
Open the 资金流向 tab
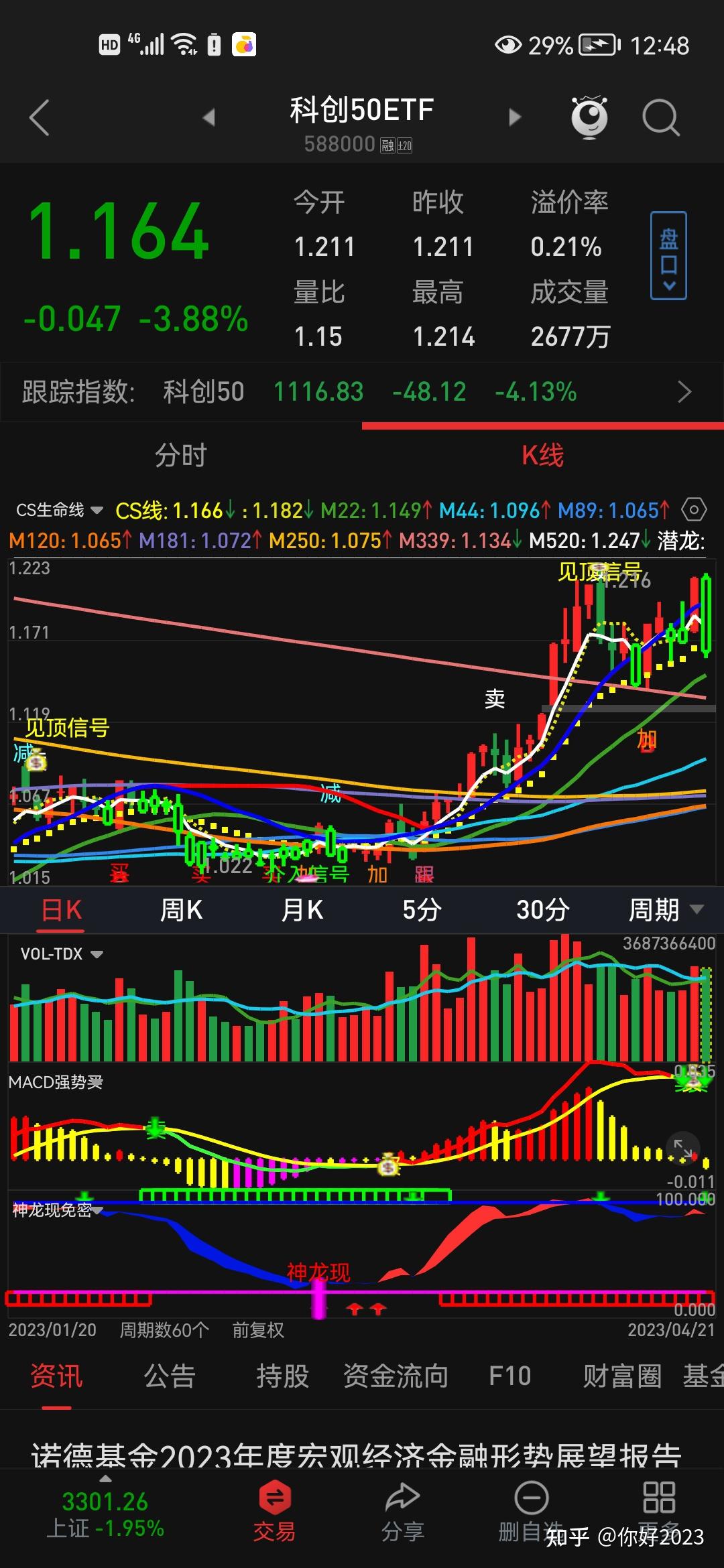pos(396,1376)
